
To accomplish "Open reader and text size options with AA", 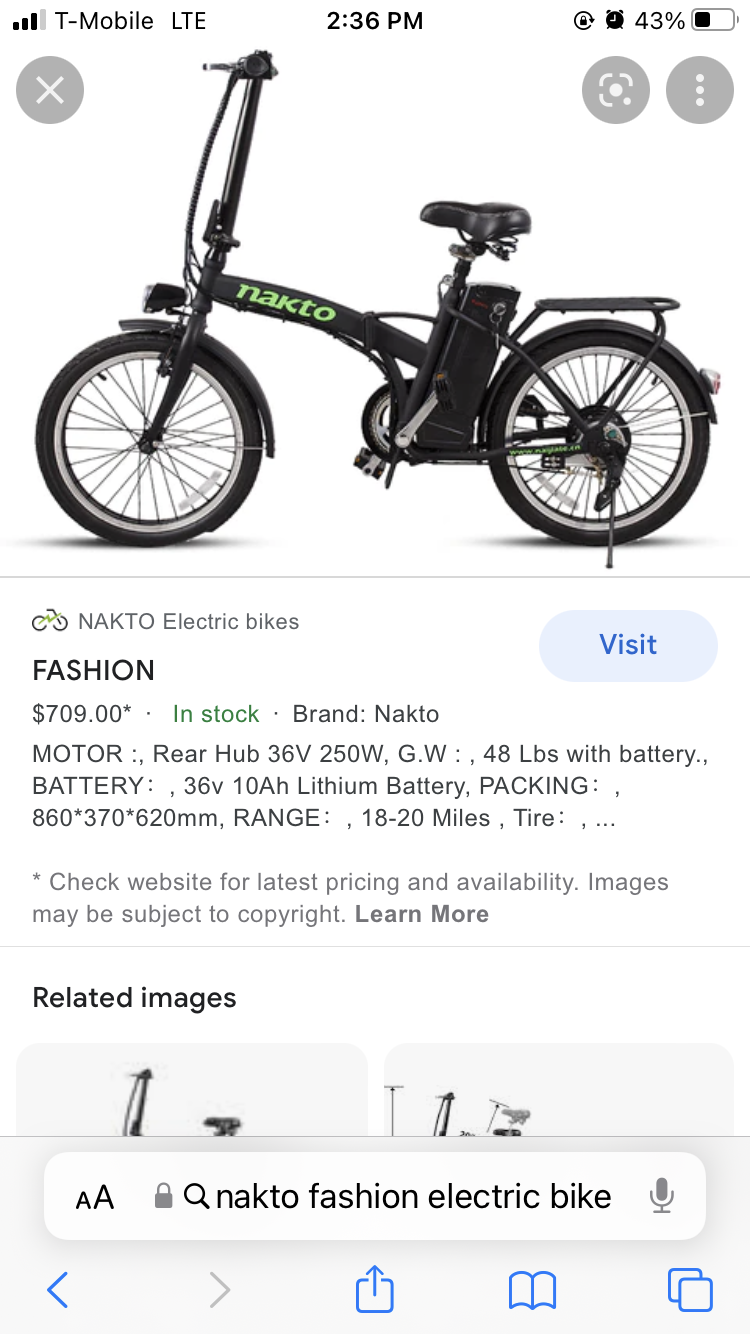I will (95, 1196).
